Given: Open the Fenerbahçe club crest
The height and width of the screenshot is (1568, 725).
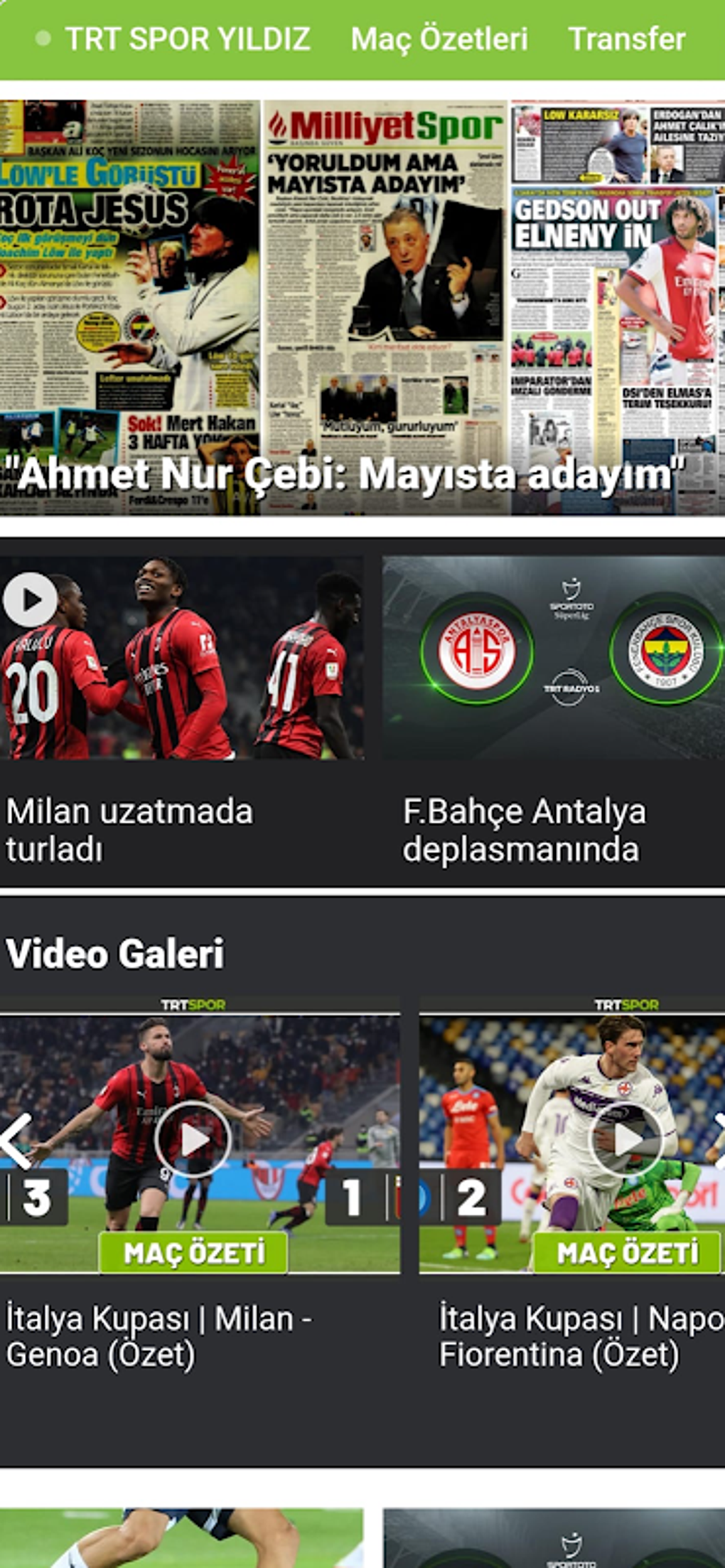Looking at the screenshot, I should 663,650.
